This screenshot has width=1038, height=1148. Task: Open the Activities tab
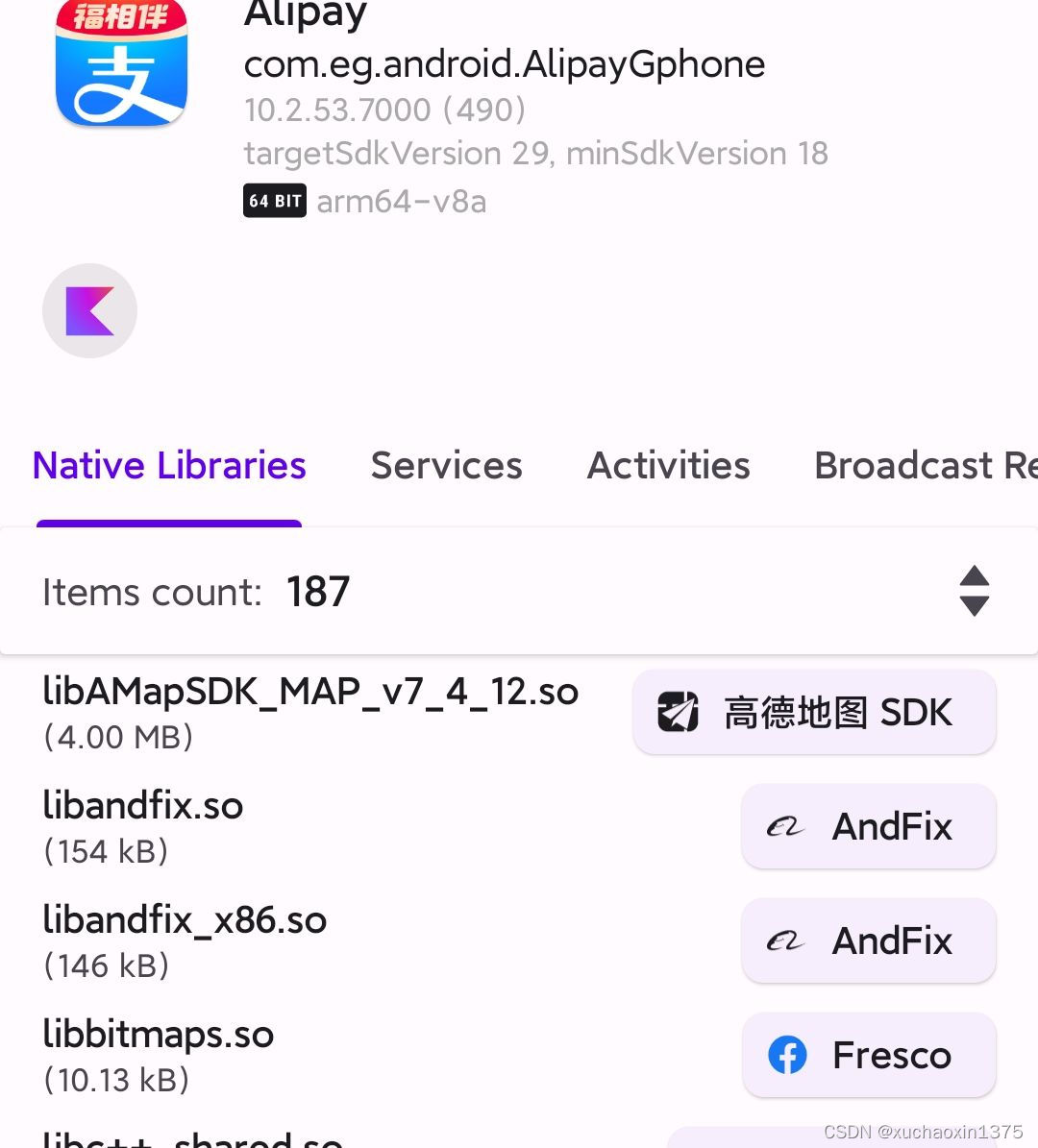[668, 466]
